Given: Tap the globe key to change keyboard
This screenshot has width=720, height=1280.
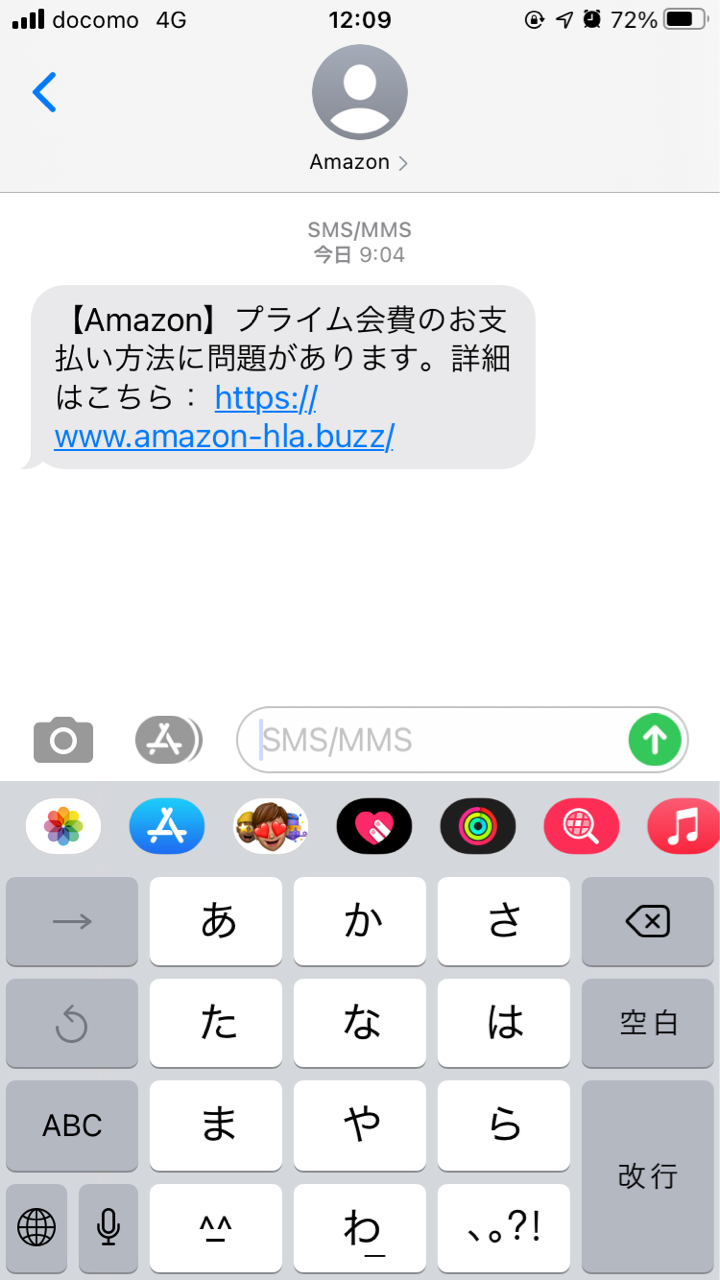Looking at the screenshot, I should coord(37,1225).
